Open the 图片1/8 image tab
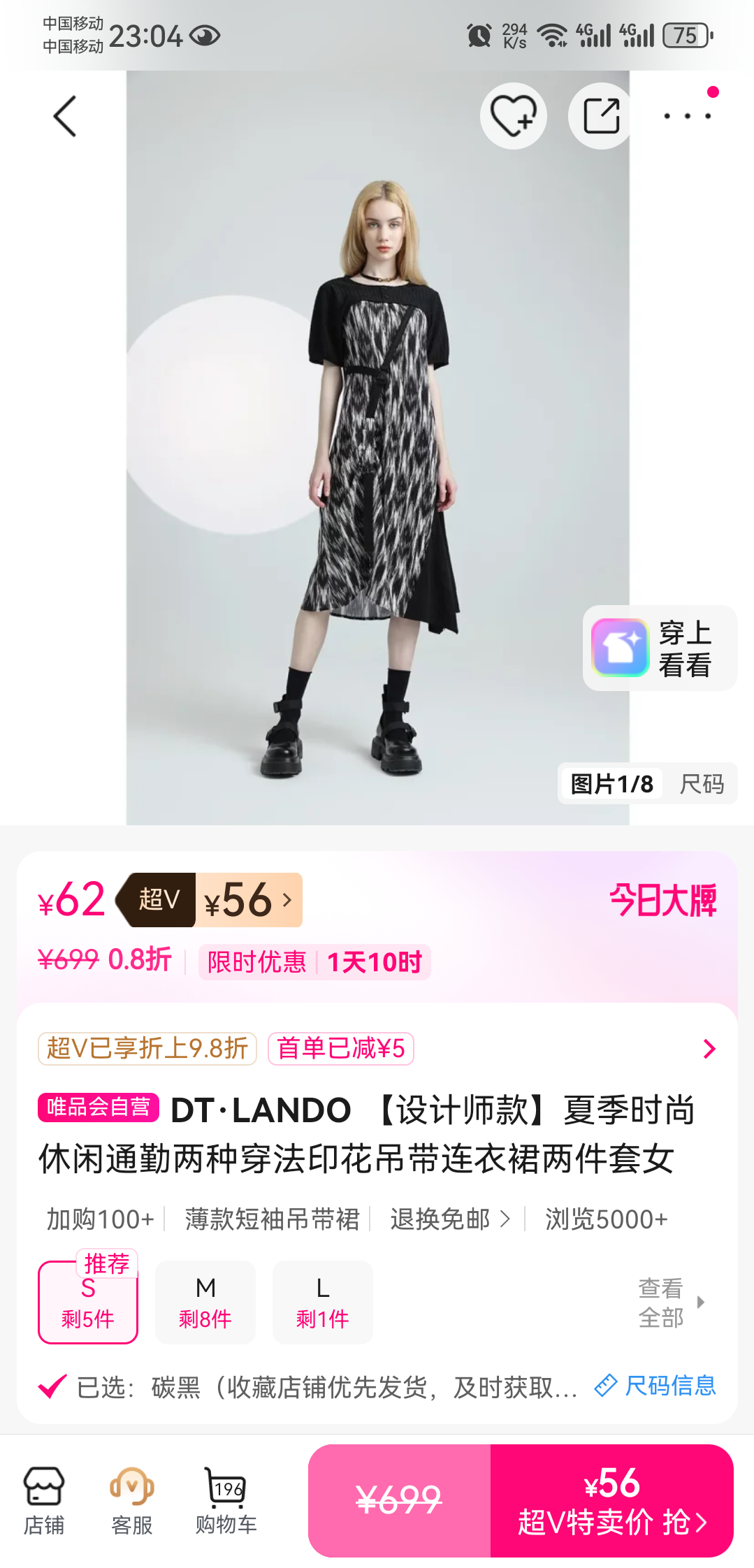Viewport: 754px width, 1568px height. tap(610, 783)
